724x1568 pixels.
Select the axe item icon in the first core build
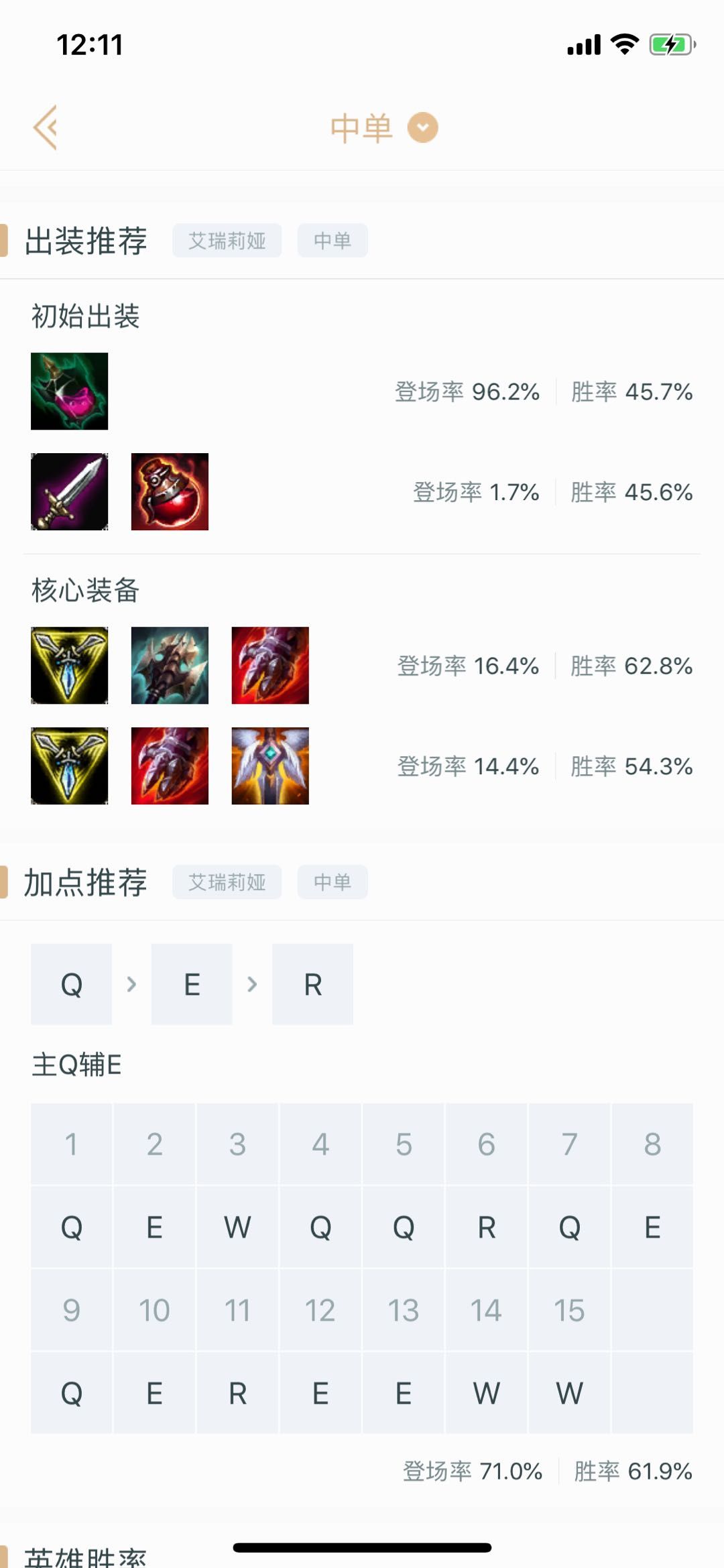(170, 666)
